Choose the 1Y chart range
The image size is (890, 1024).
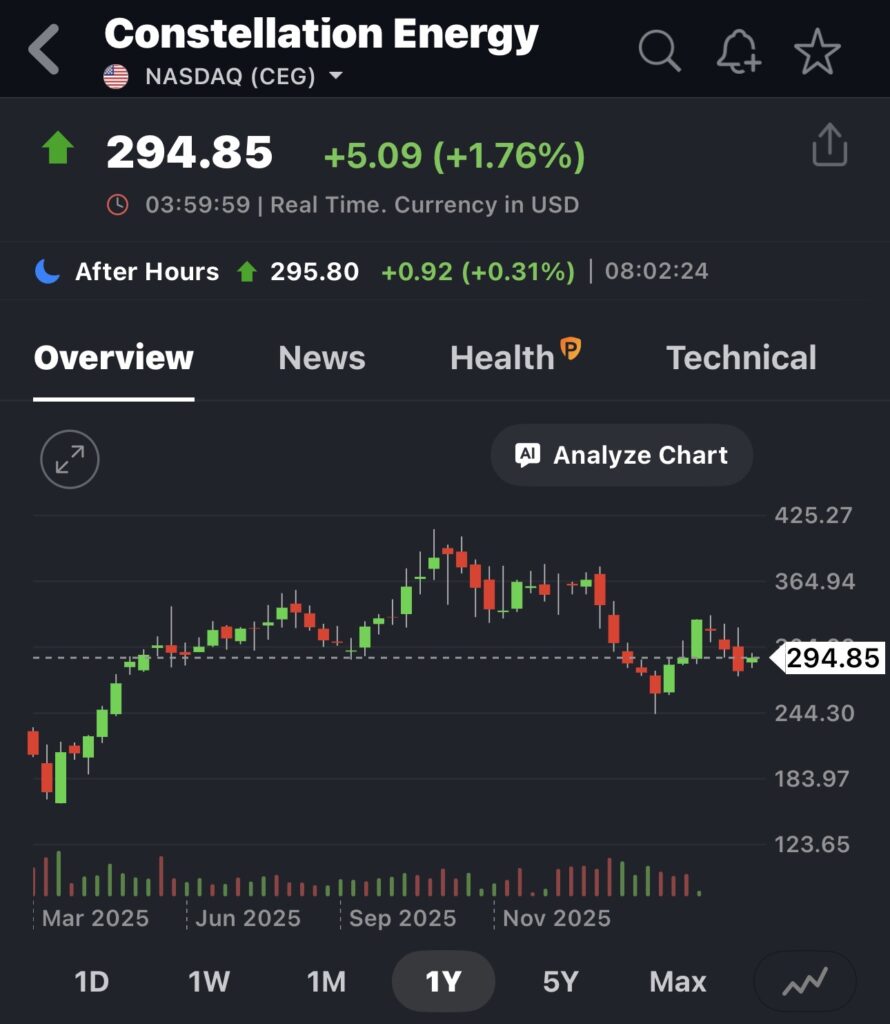tap(443, 982)
